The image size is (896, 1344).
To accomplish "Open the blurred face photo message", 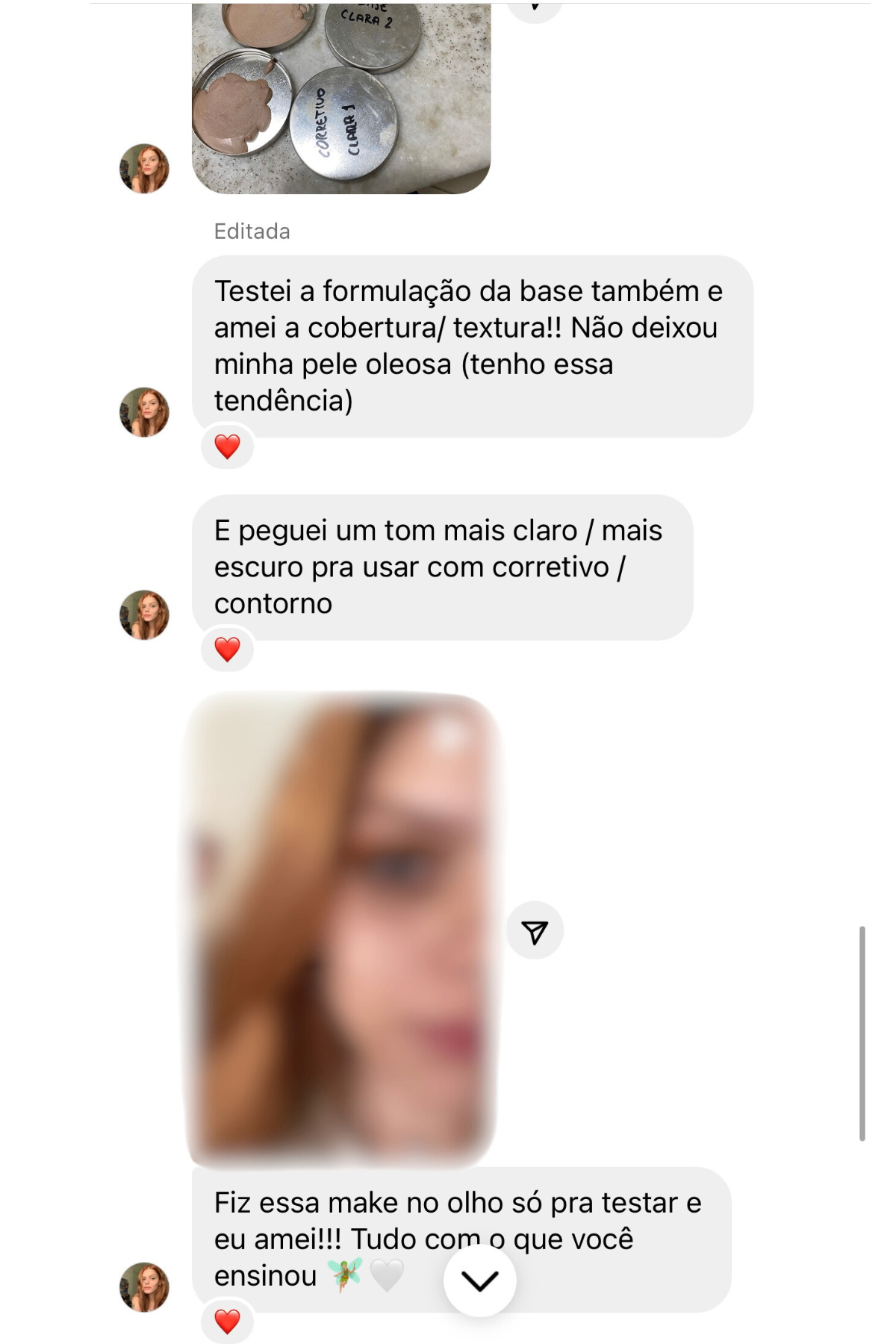I will point(340,930).
